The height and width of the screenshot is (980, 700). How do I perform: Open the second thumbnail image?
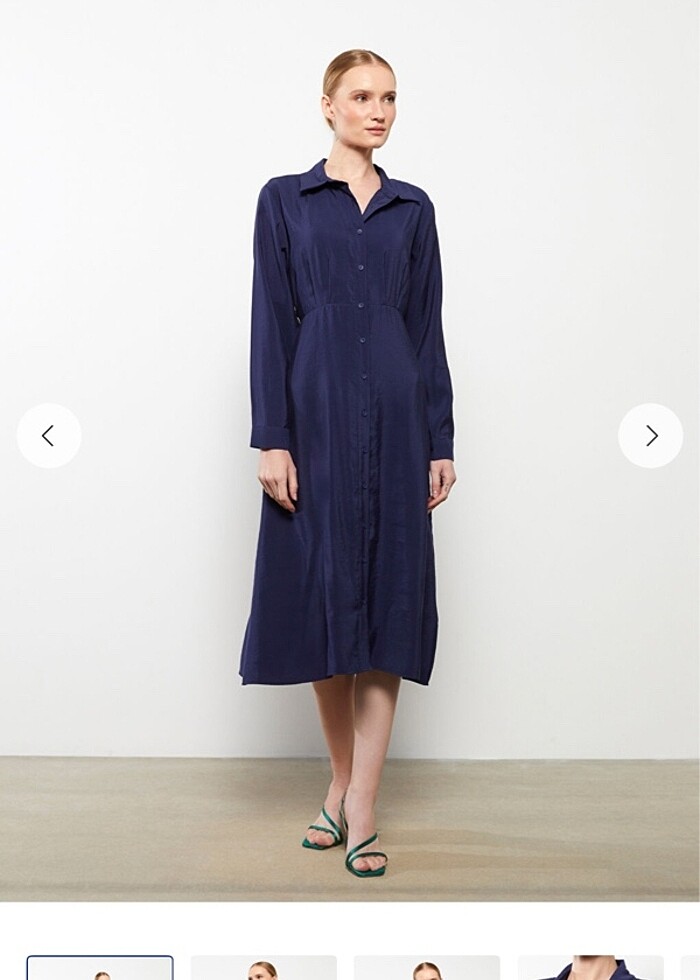[263, 968]
